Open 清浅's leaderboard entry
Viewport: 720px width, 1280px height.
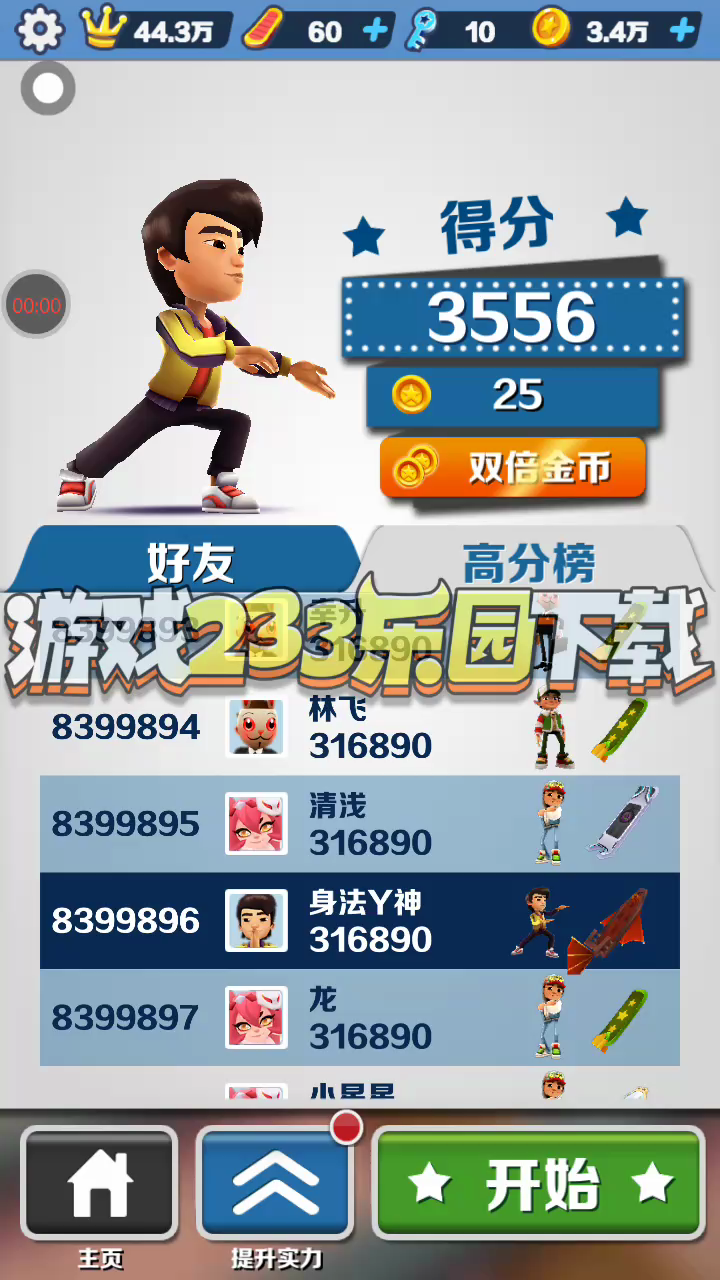tap(360, 824)
